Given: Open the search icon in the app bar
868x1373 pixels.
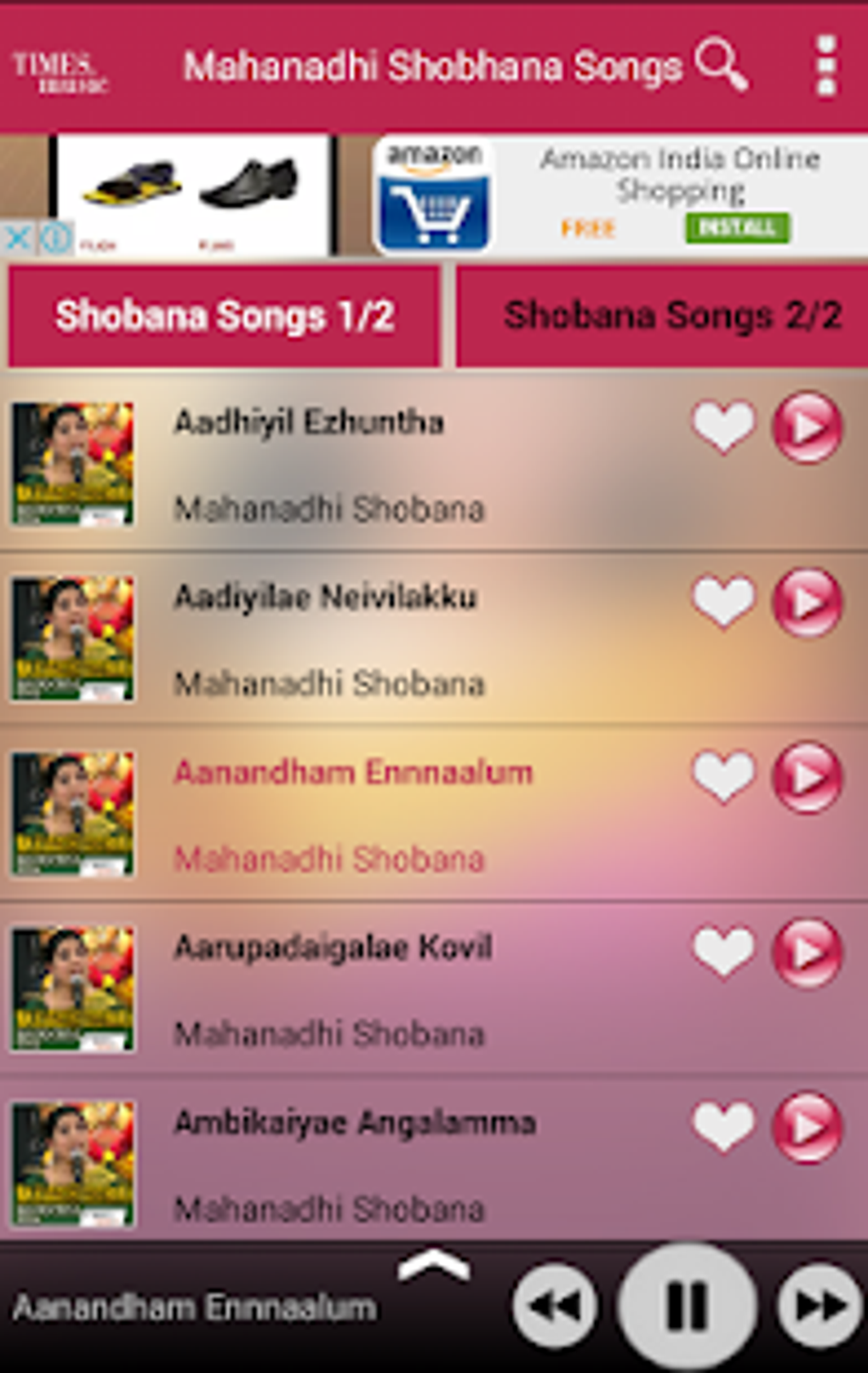Looking at the screenshot, I should click(721, 64).
